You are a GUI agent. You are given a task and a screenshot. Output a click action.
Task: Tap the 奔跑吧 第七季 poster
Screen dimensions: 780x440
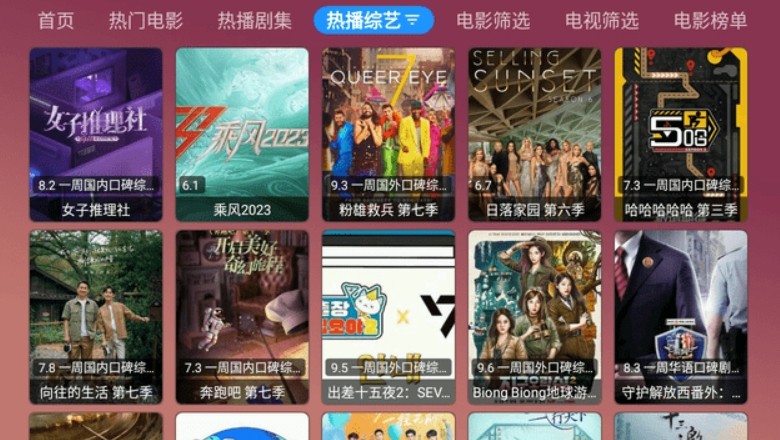pyautogui.click(x=242, y=315)
